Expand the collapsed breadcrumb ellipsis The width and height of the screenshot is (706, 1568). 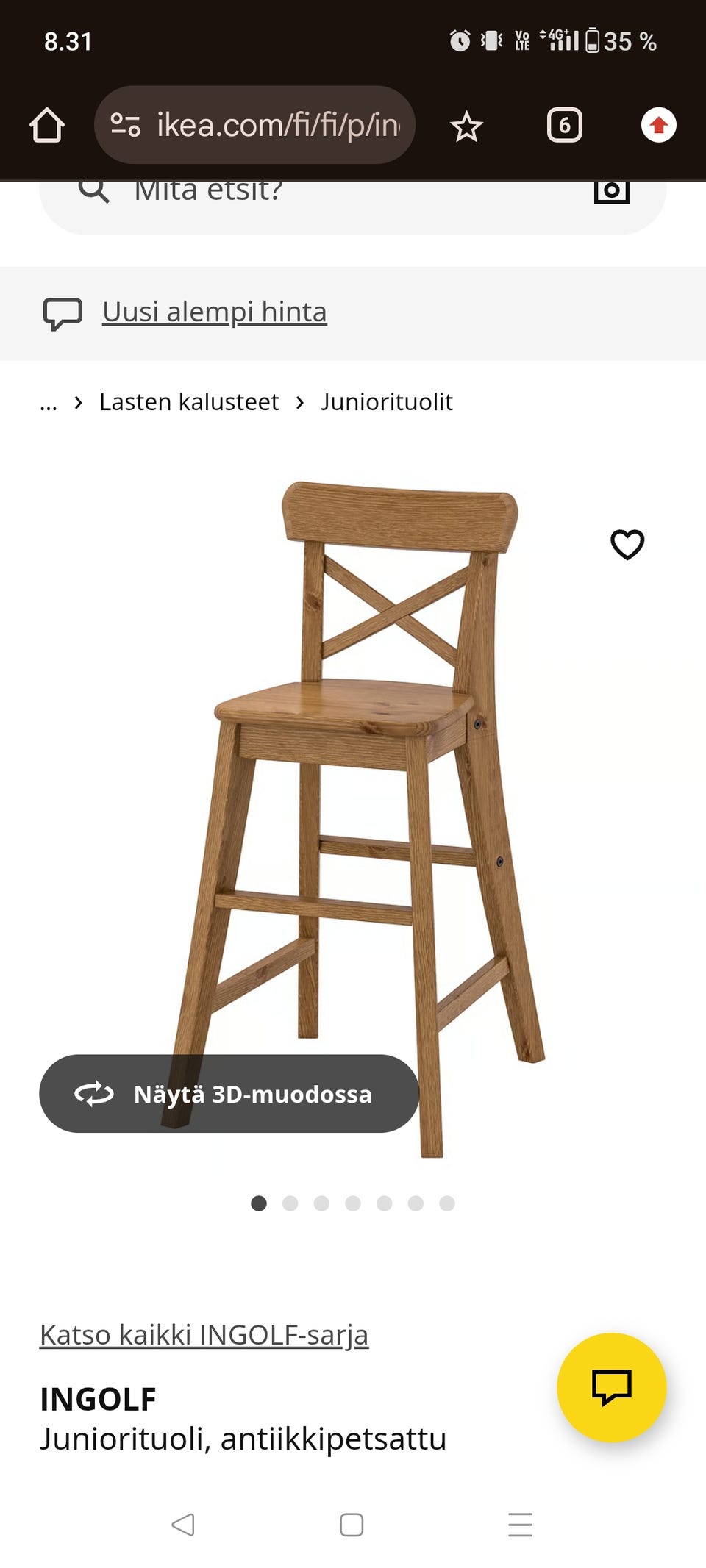[49, 403]
